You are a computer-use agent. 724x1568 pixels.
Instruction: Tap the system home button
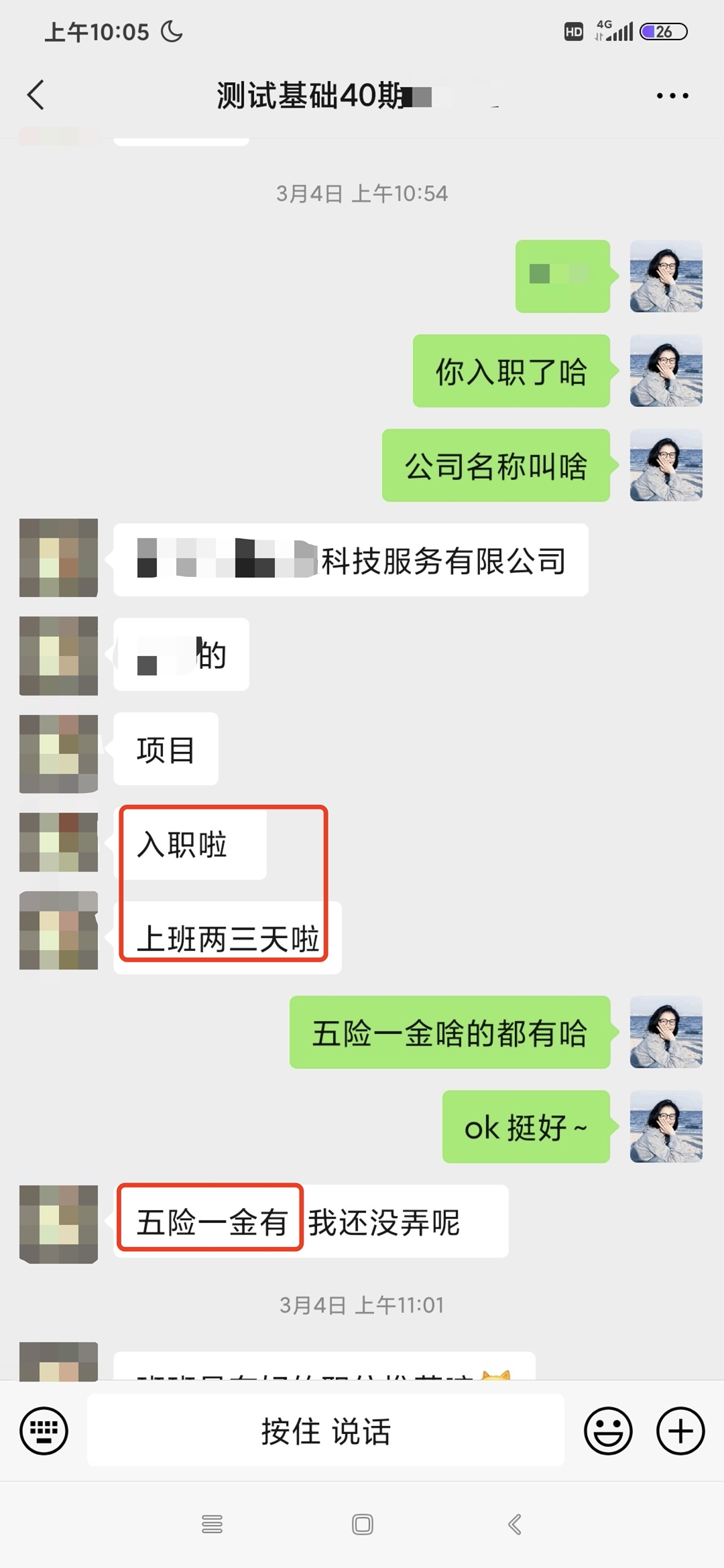[362, 1524]
